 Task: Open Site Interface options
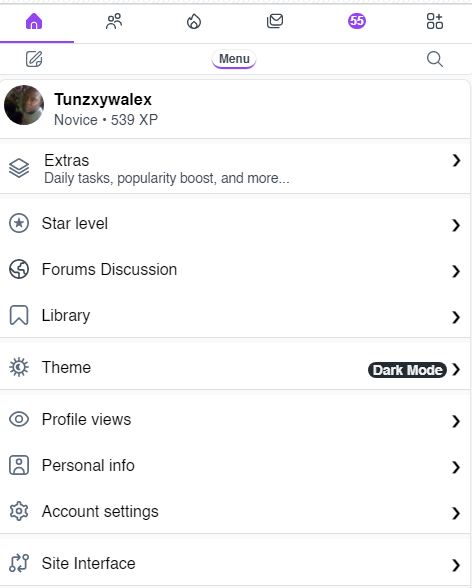tap(235, 564)
